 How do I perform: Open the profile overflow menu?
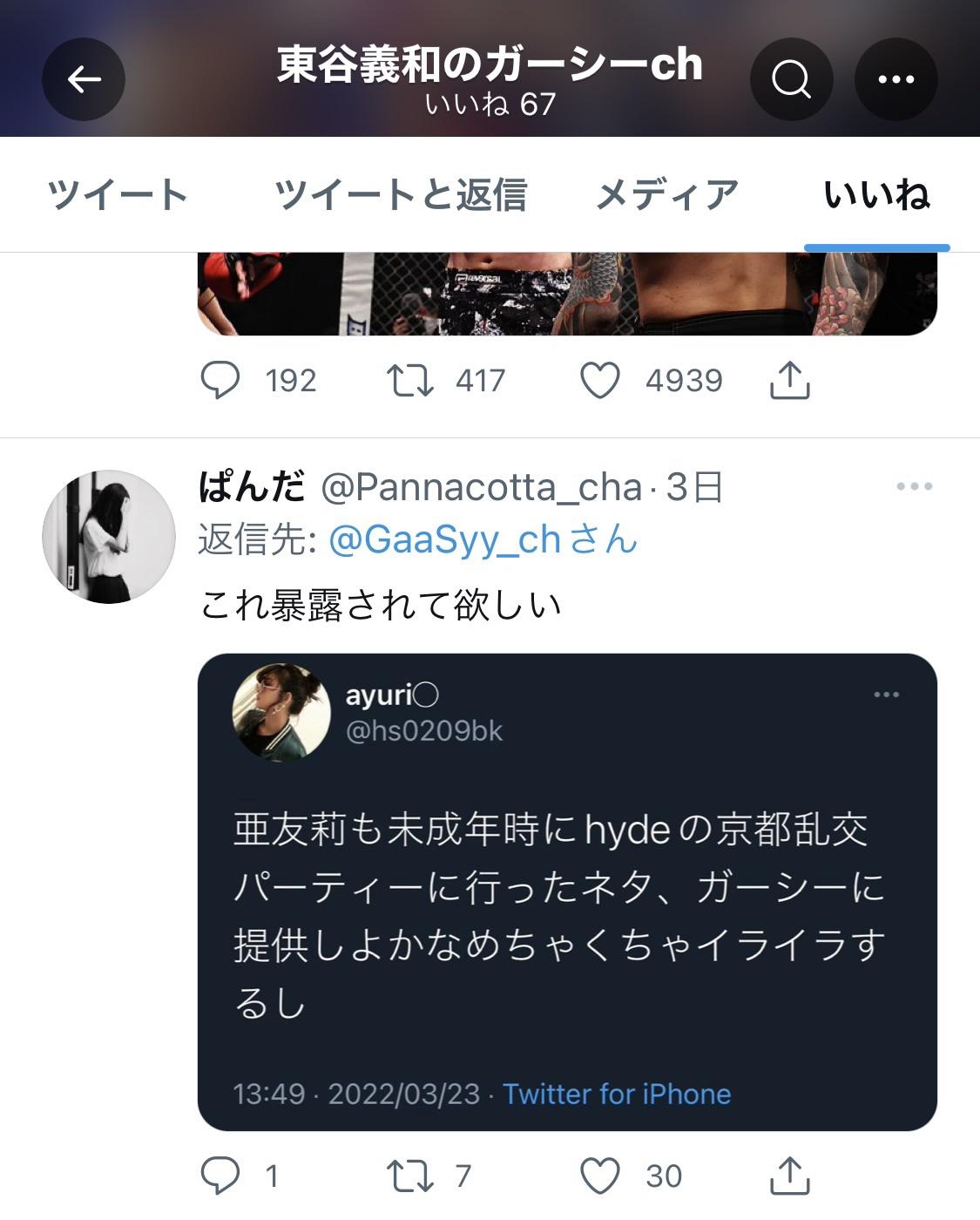pyautogui.click(x=896, y=79)
